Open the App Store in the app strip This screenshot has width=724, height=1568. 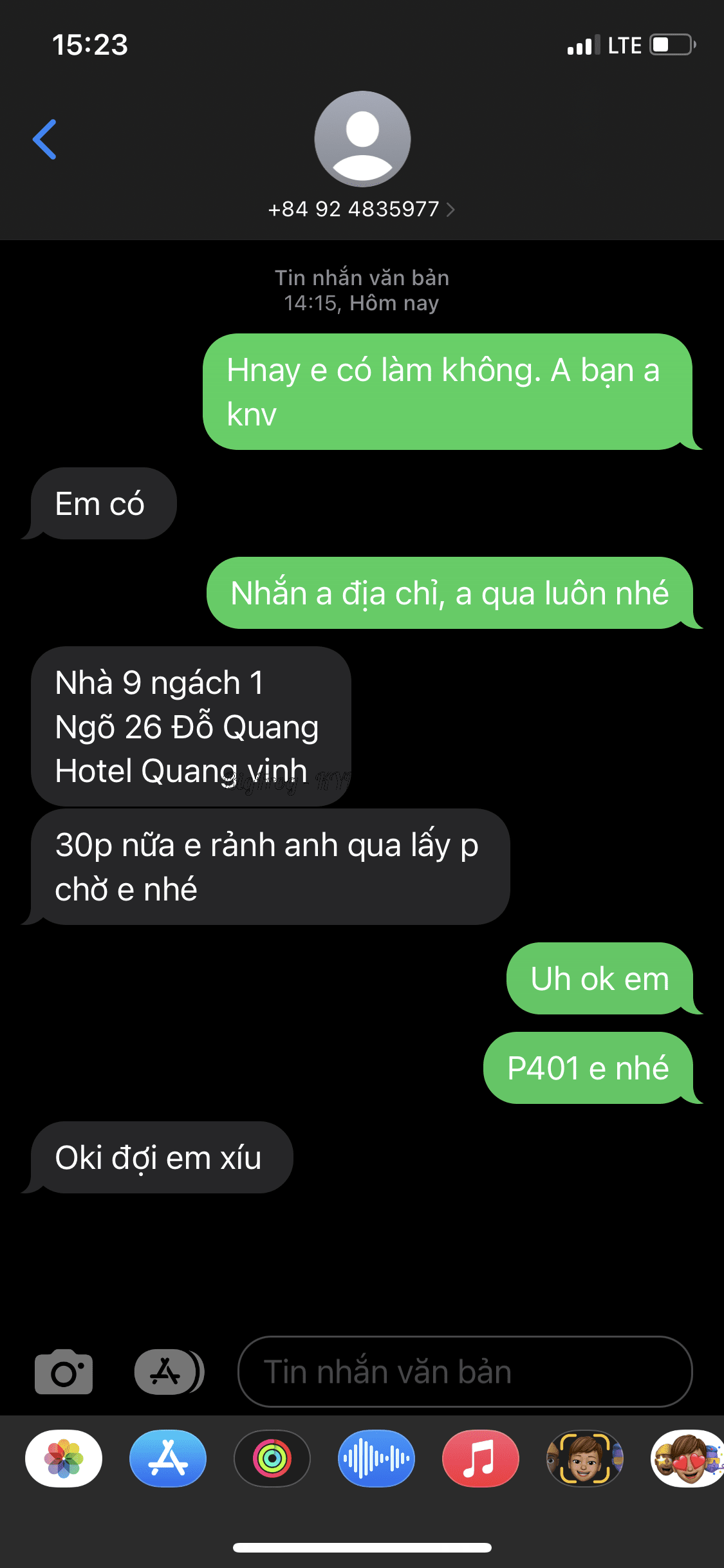click(x=168, y=1459)
